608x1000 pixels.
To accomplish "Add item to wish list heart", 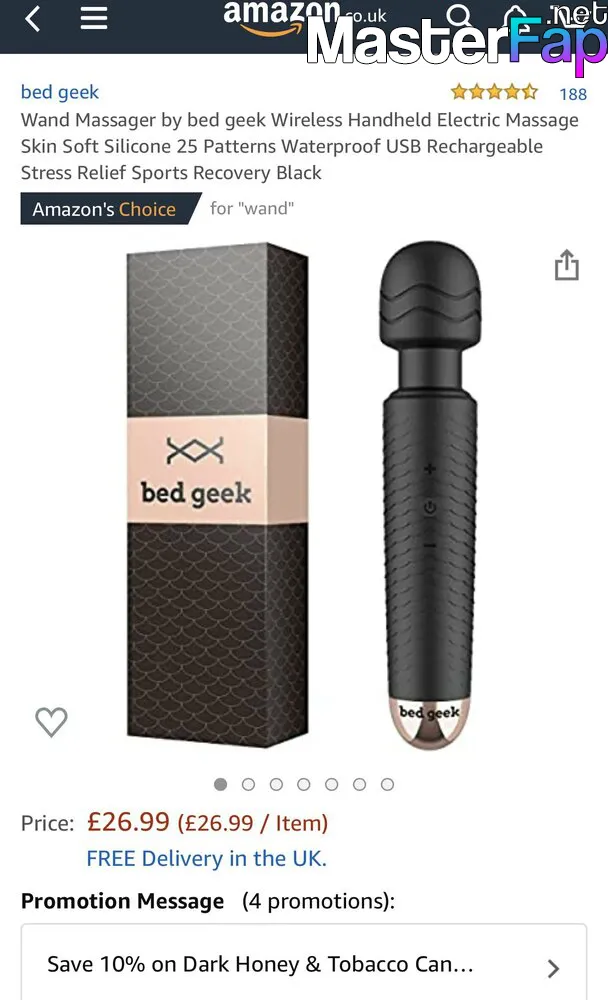I will coord(51,722).
